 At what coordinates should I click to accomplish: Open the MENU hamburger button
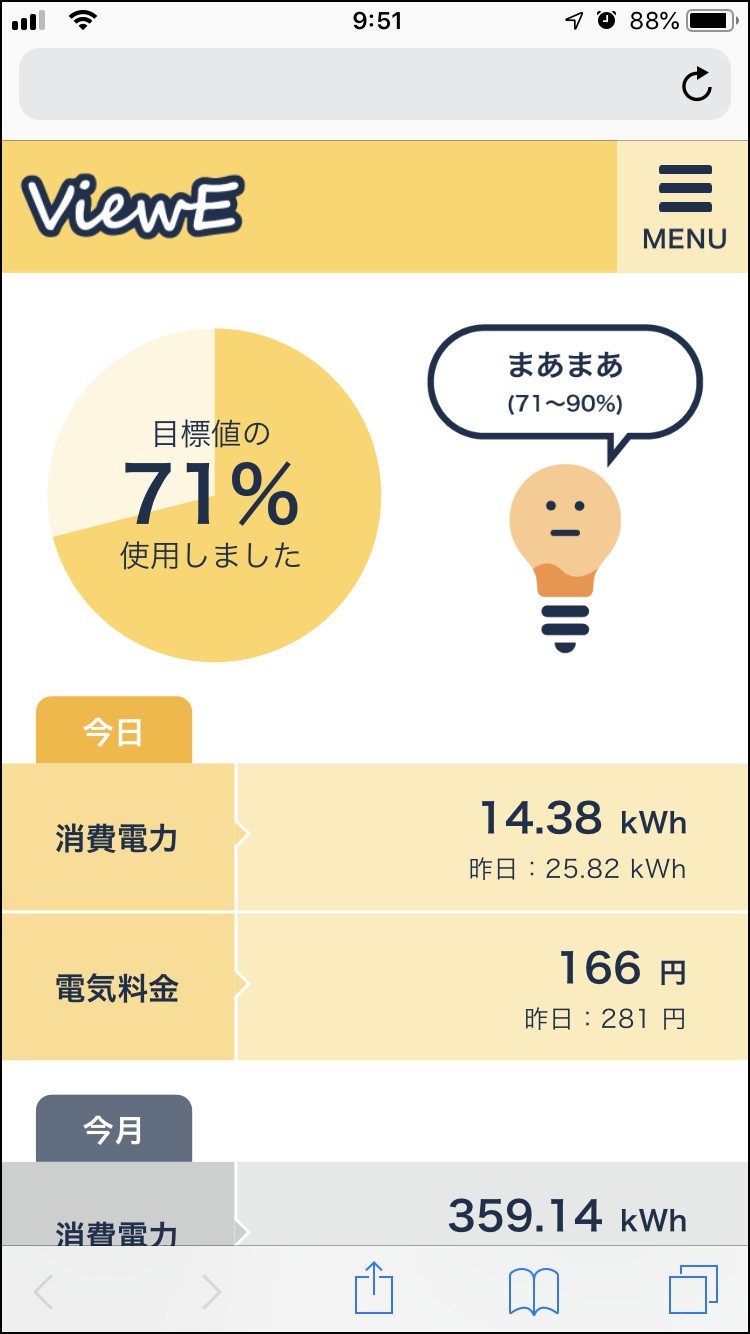click(x=684, y=207)
